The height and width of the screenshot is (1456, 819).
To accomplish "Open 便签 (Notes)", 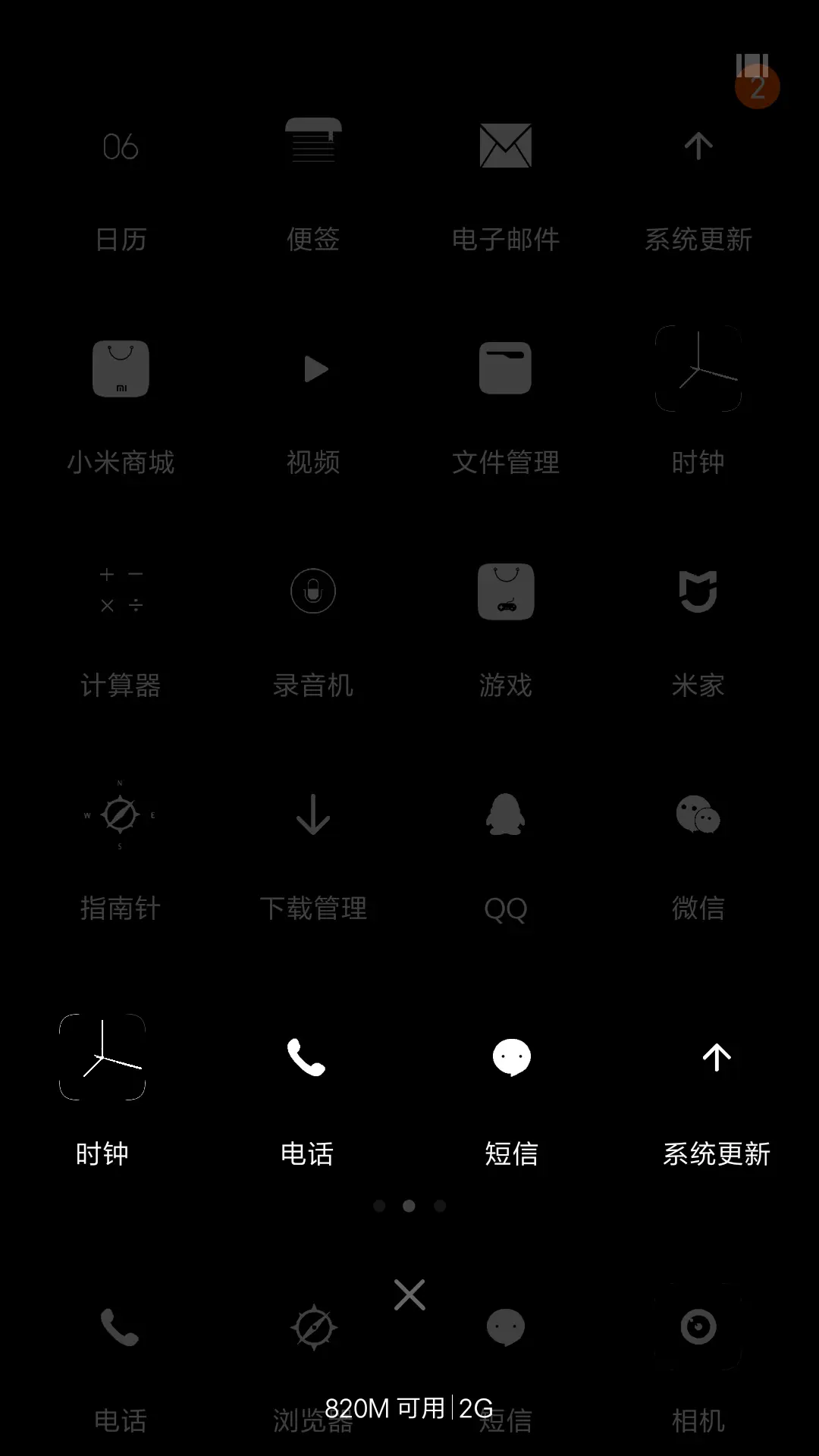I will 312,144.
